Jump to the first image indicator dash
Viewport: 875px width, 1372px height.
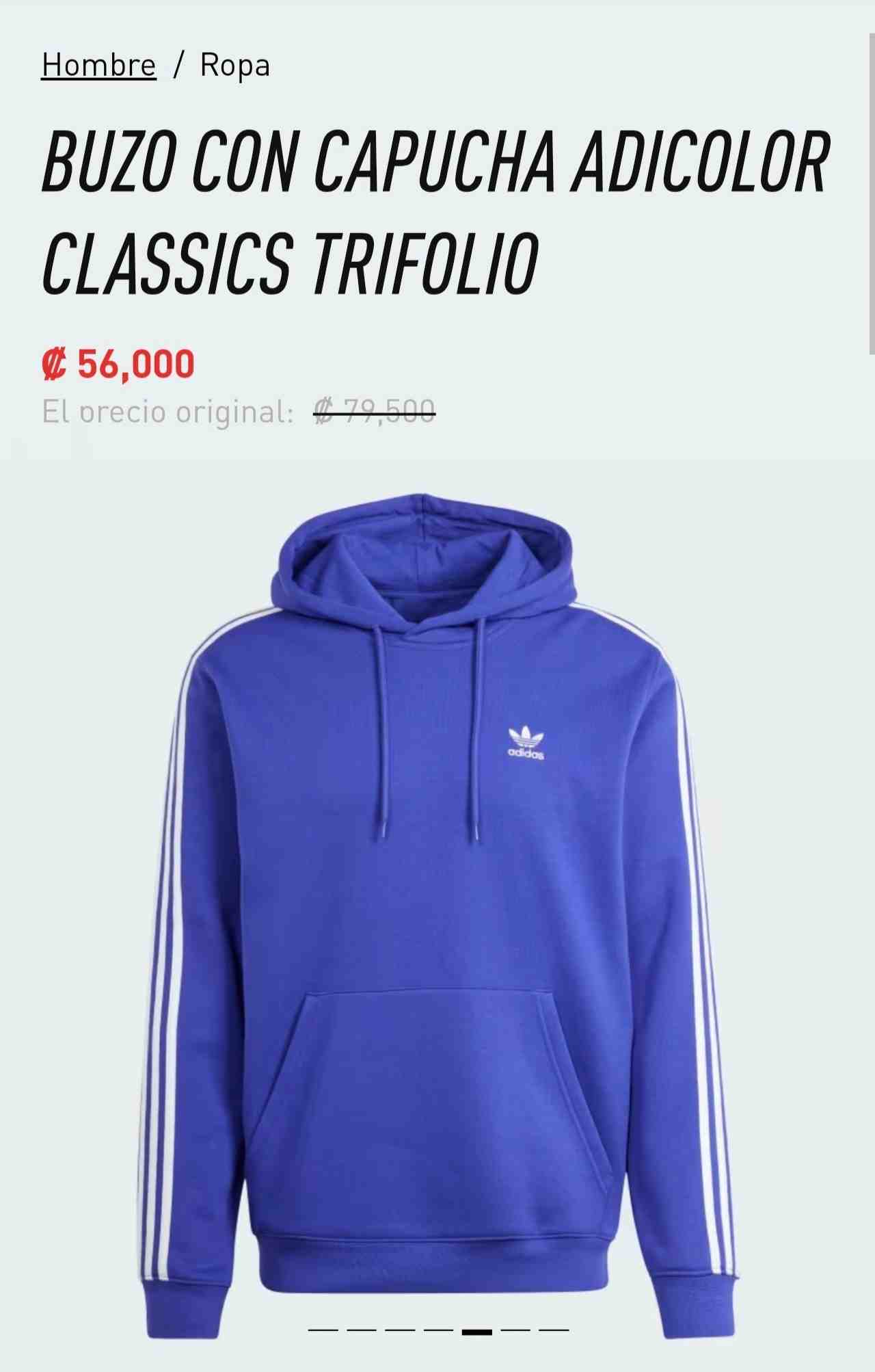(323, 1330)
